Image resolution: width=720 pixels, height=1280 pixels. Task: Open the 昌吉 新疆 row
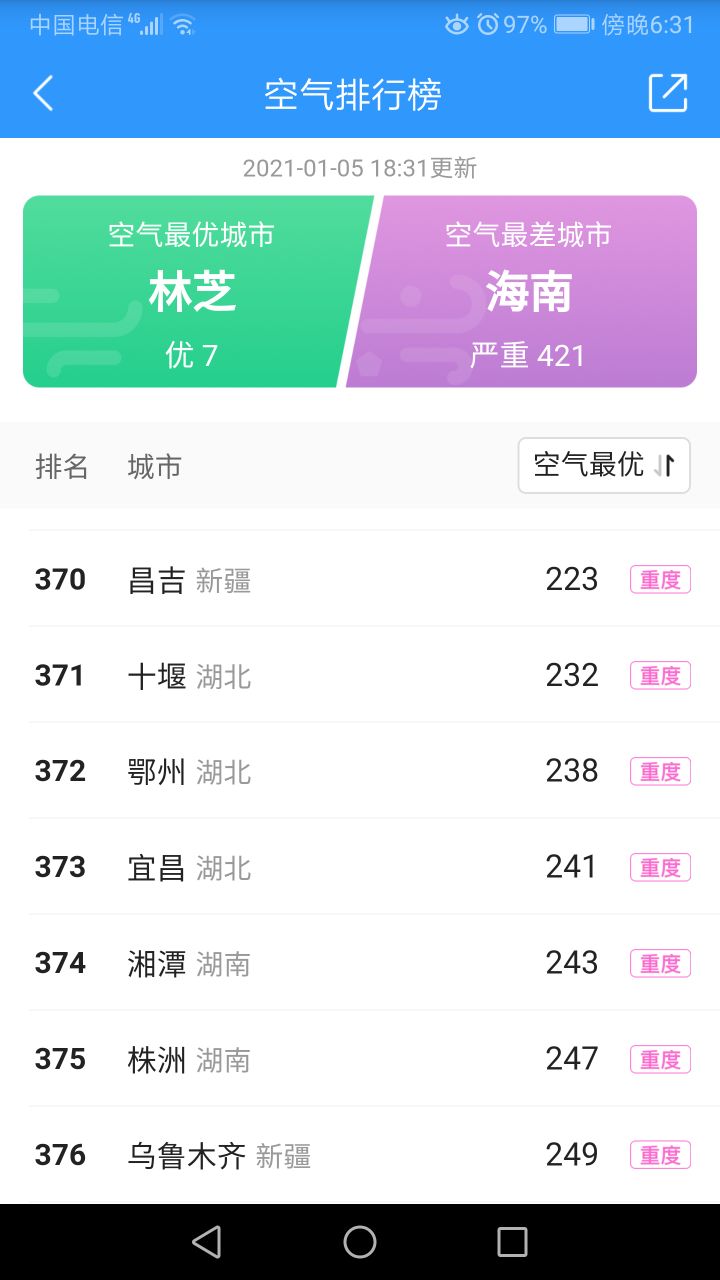[360, 579]
